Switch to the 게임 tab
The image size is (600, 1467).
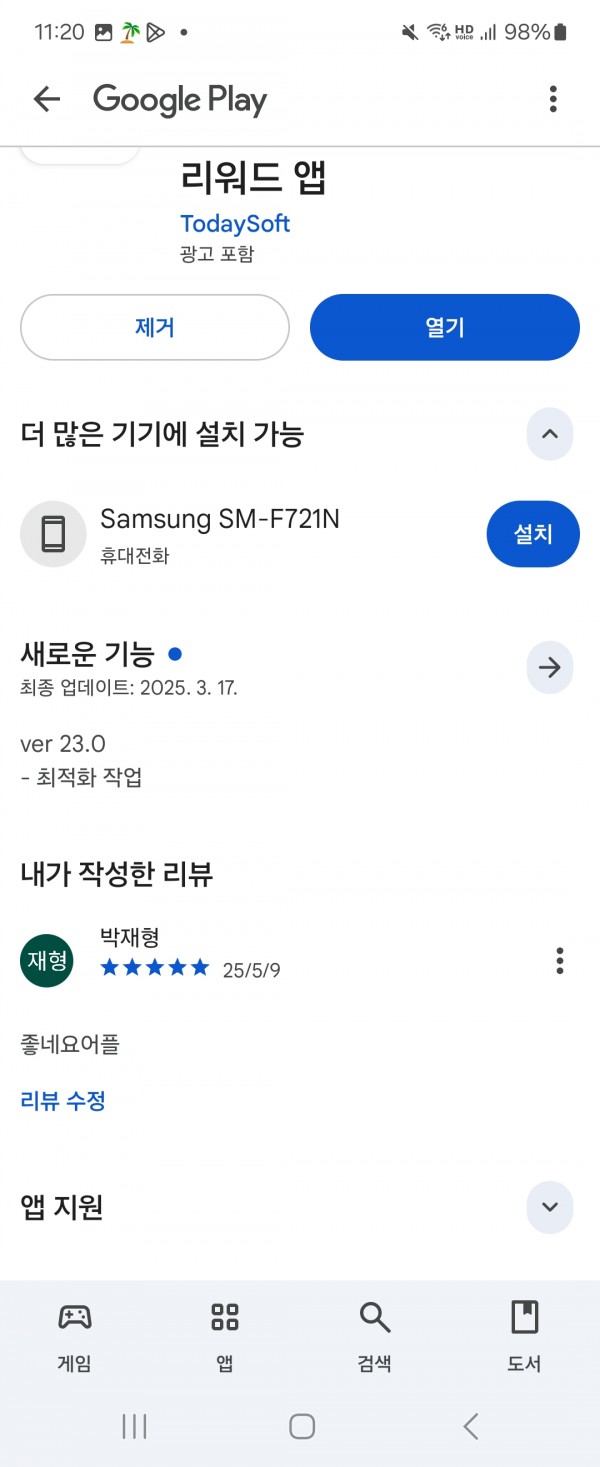coord(75,1336)
